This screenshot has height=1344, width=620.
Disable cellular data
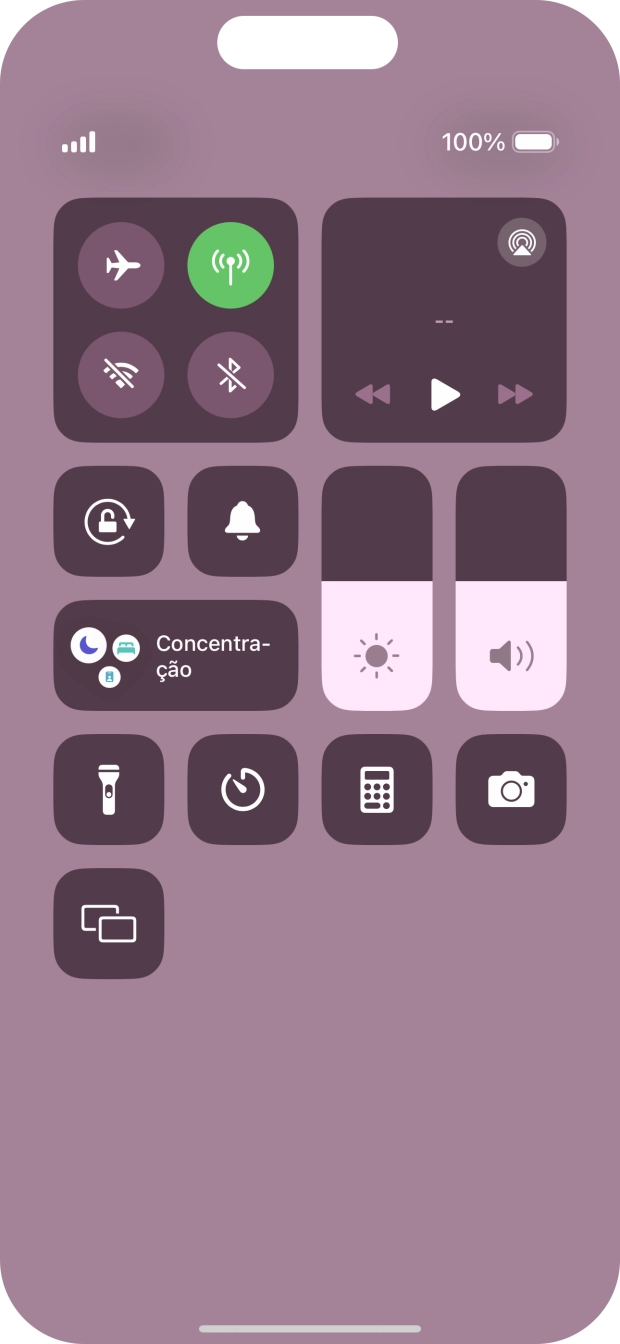coord(231,265)
